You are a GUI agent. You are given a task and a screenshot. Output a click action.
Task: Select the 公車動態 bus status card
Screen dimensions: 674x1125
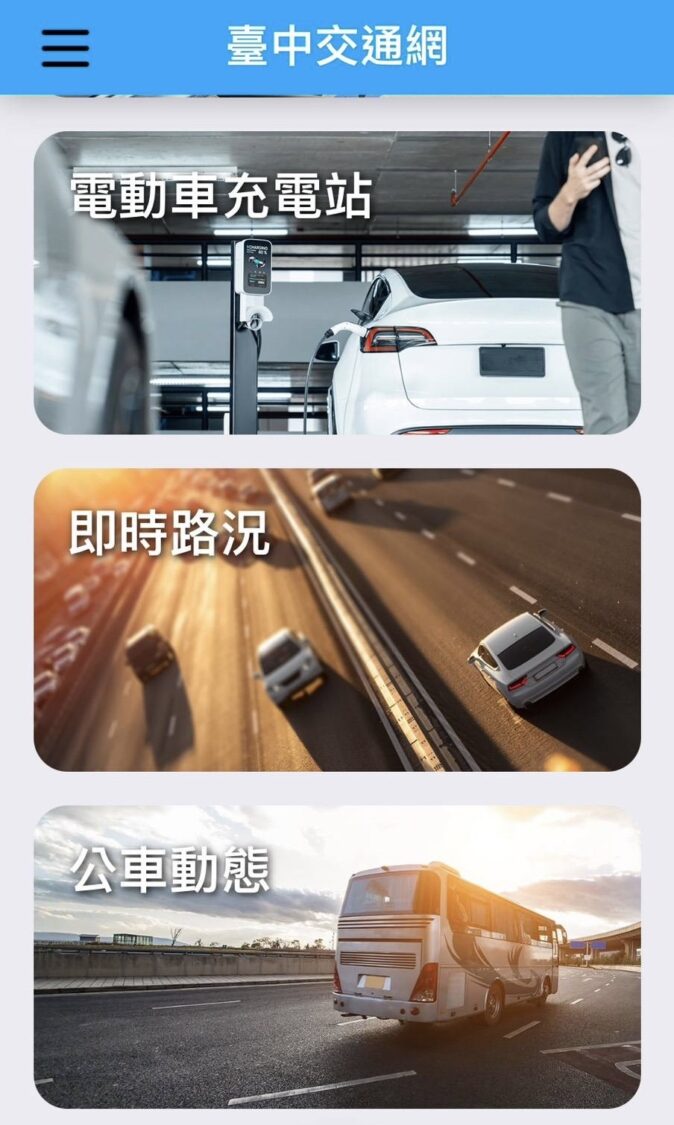pos(337,956)
